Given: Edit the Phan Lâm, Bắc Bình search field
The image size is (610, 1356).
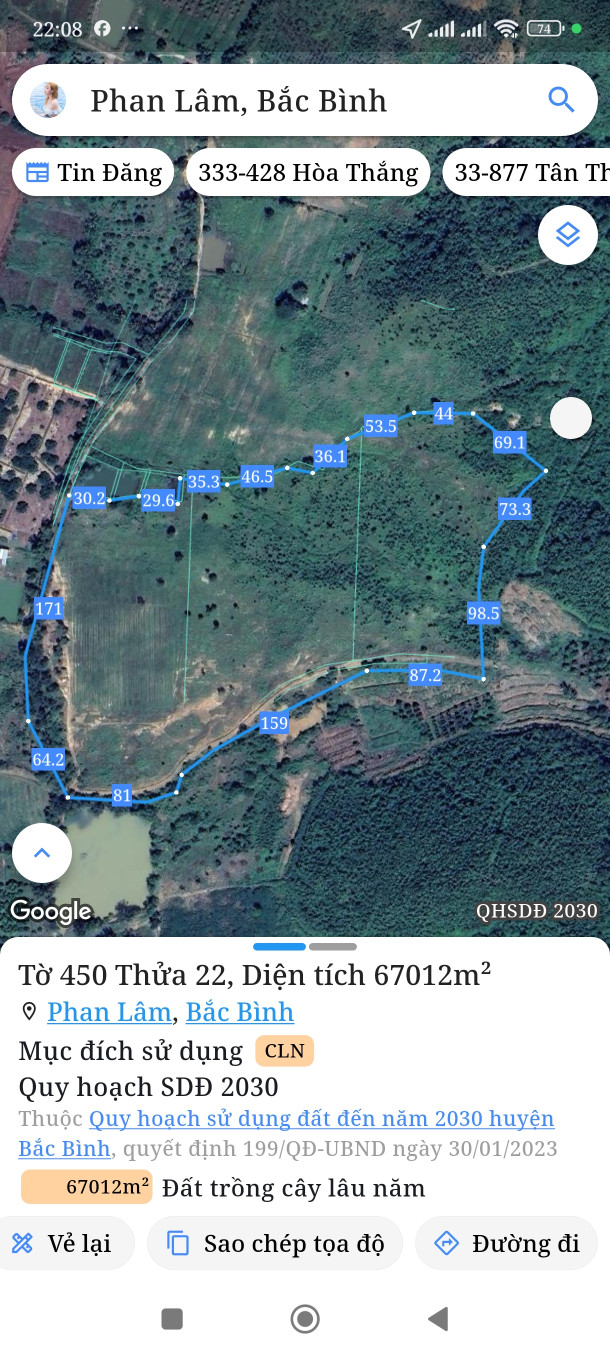Looking at the screenshot, I should point(300,100).
